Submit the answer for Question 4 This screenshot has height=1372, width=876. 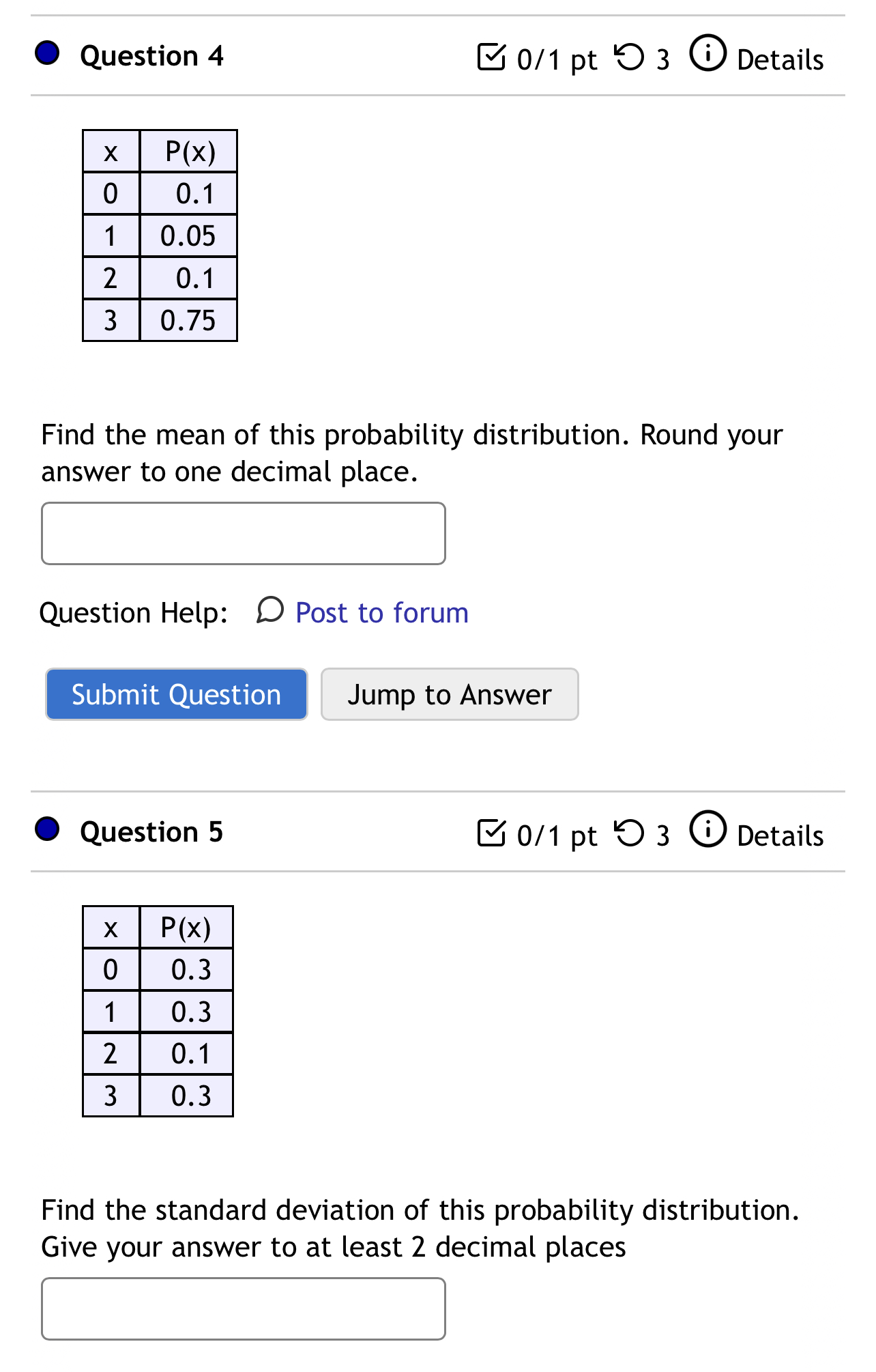pos(177,694)
